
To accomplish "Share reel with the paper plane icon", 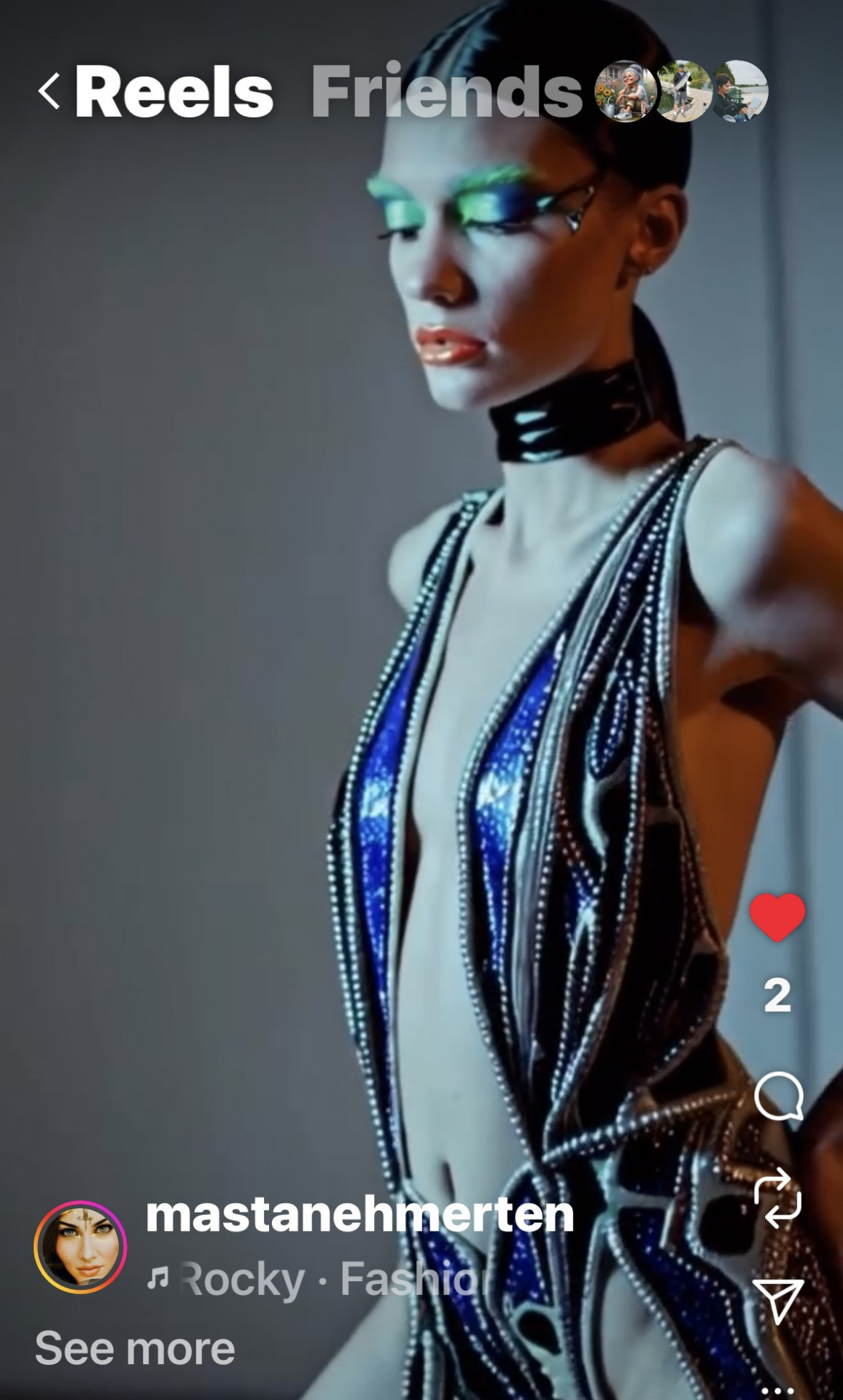I will click(x=778, y=1300).
